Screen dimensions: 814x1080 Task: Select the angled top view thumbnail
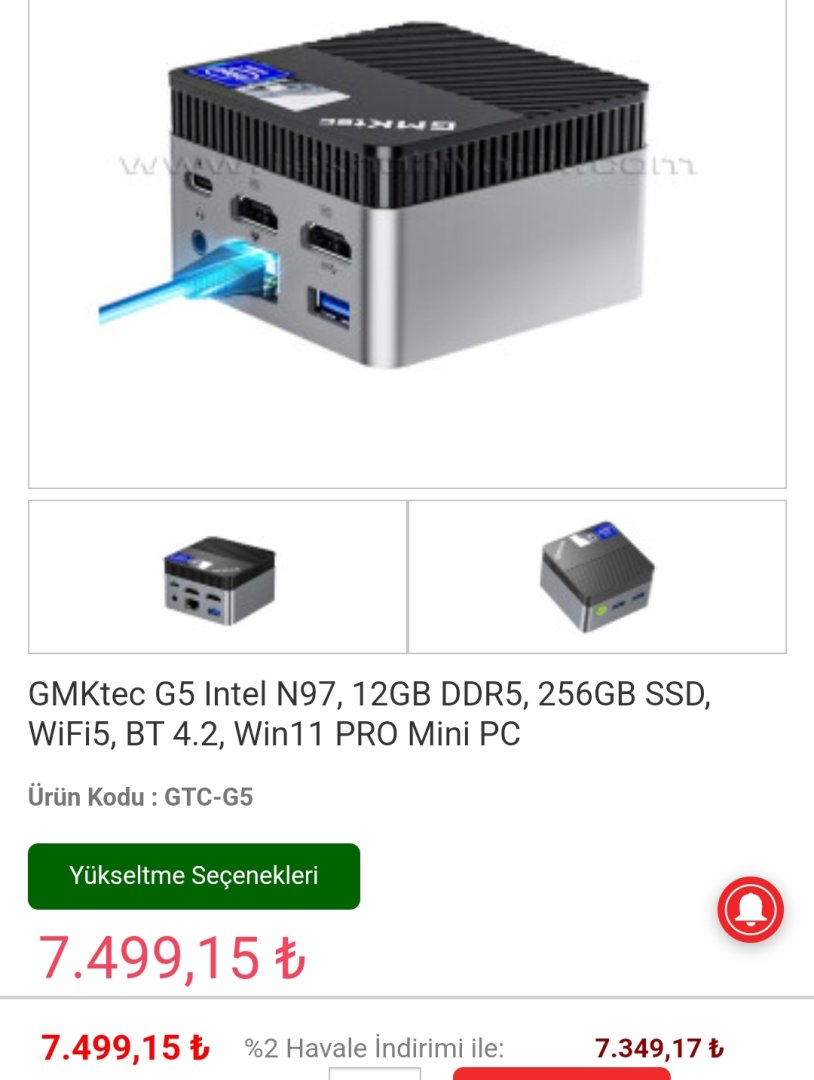[x=597, y=578]
